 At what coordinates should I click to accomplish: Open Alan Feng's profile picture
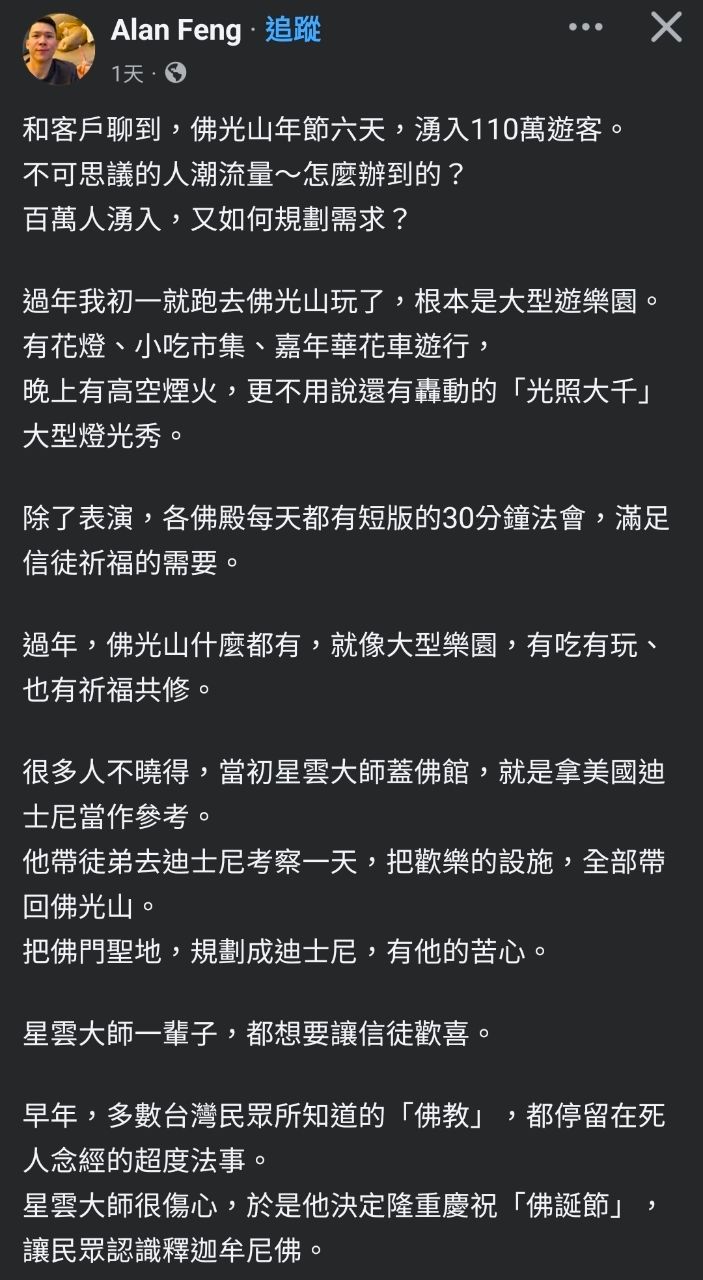tap(58, 49)
